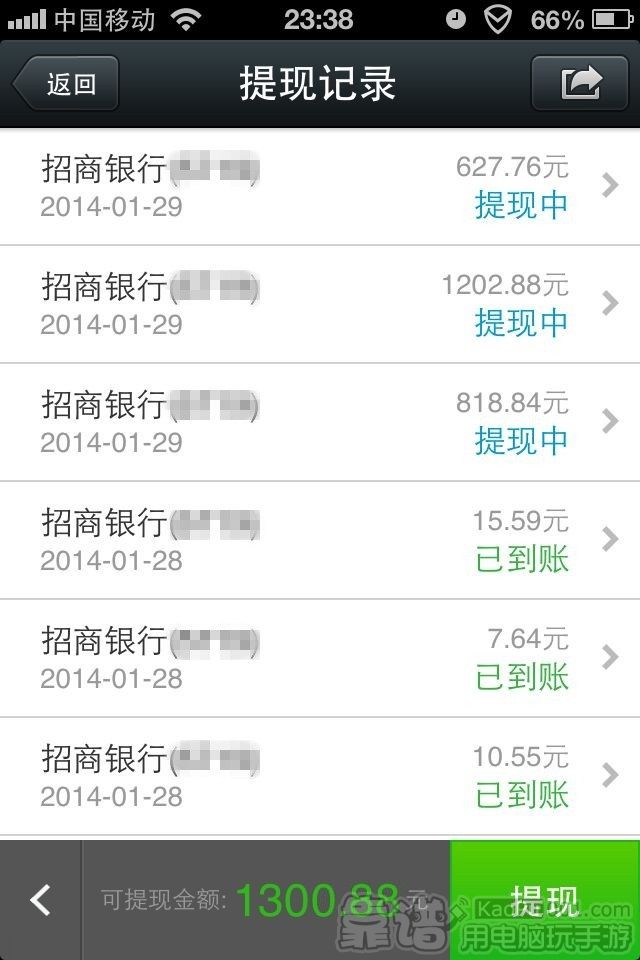Open the 818.84元 withdrawal entry
The image size is (640, 960).
pos(320,422)
